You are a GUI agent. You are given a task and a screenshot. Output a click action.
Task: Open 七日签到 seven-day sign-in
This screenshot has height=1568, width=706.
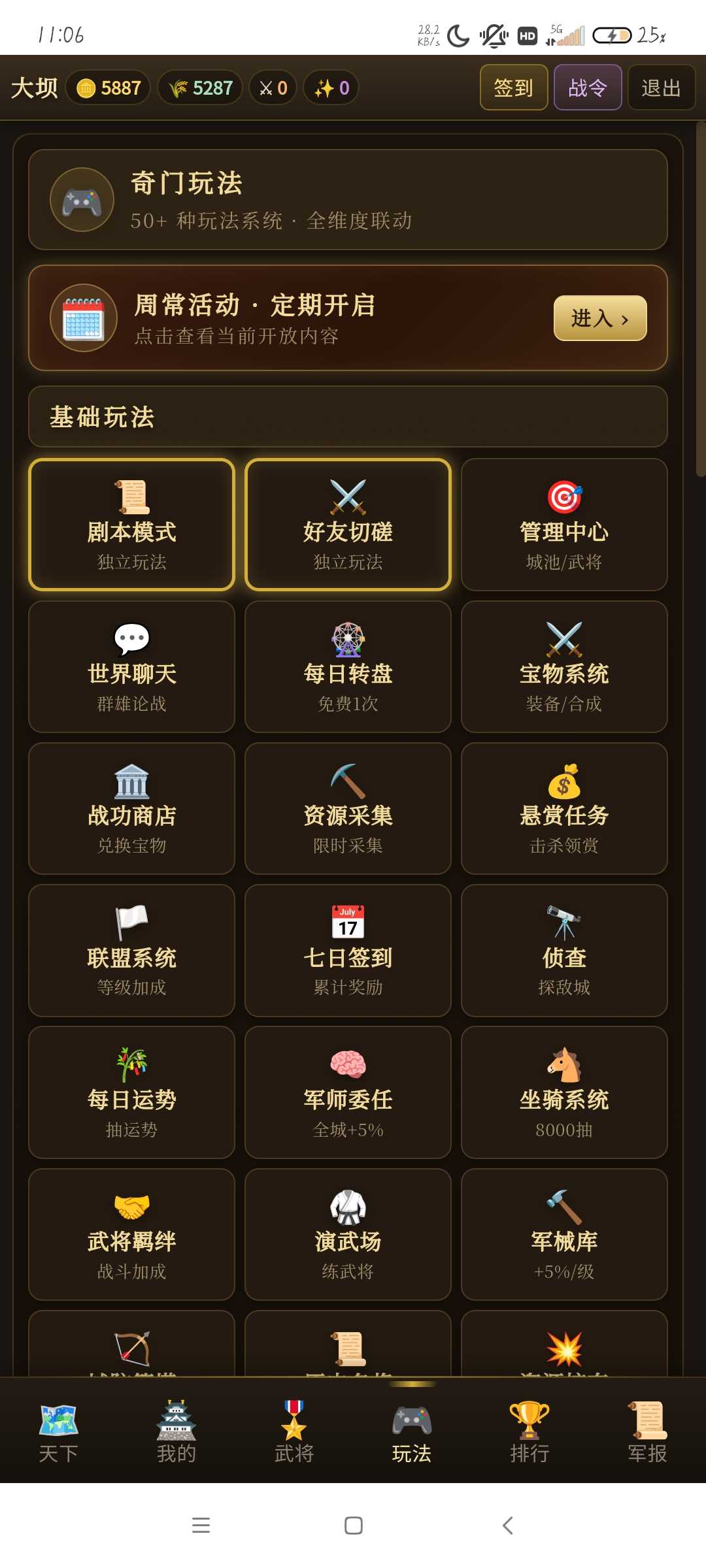pyautogui.click(x=348, y=950)
